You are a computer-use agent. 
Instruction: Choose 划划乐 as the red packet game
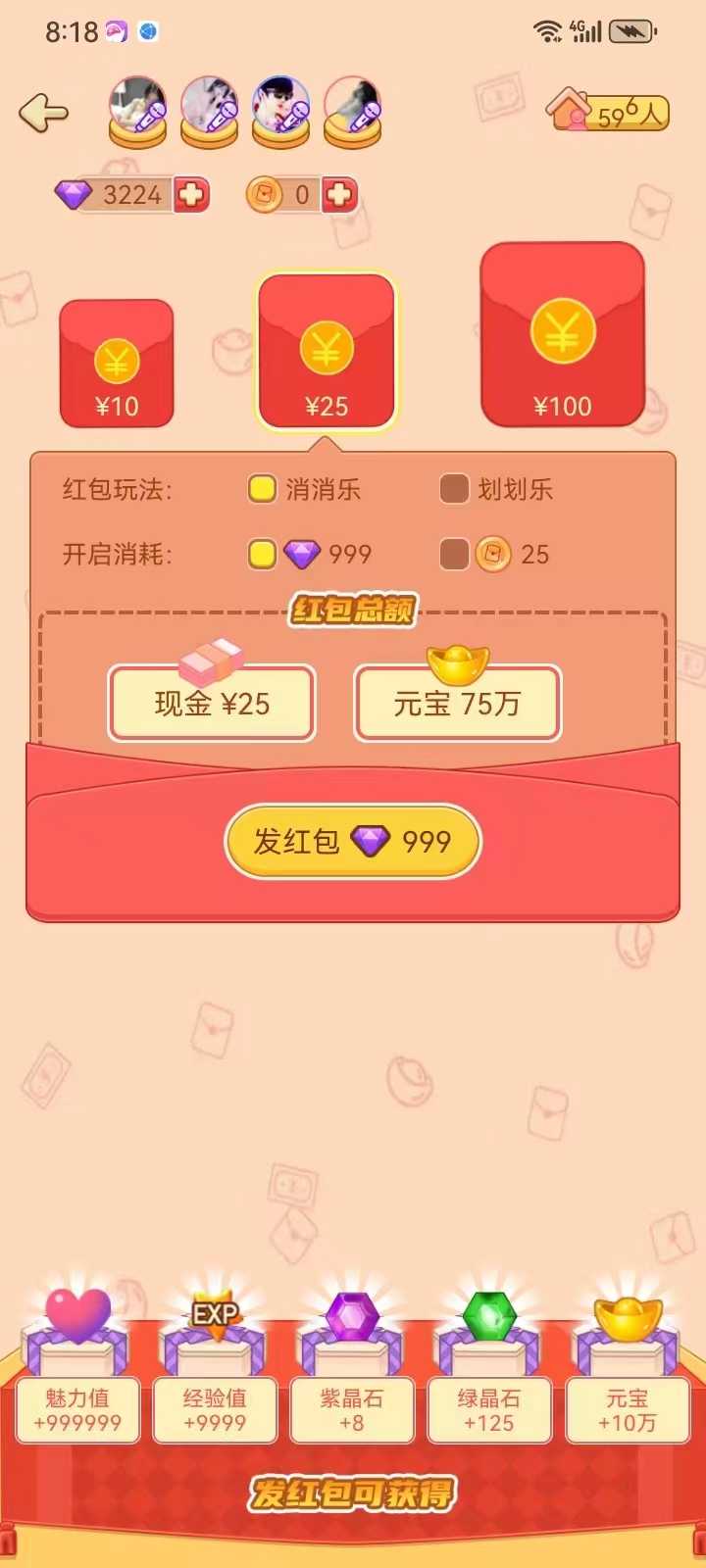tap(454, 489)
